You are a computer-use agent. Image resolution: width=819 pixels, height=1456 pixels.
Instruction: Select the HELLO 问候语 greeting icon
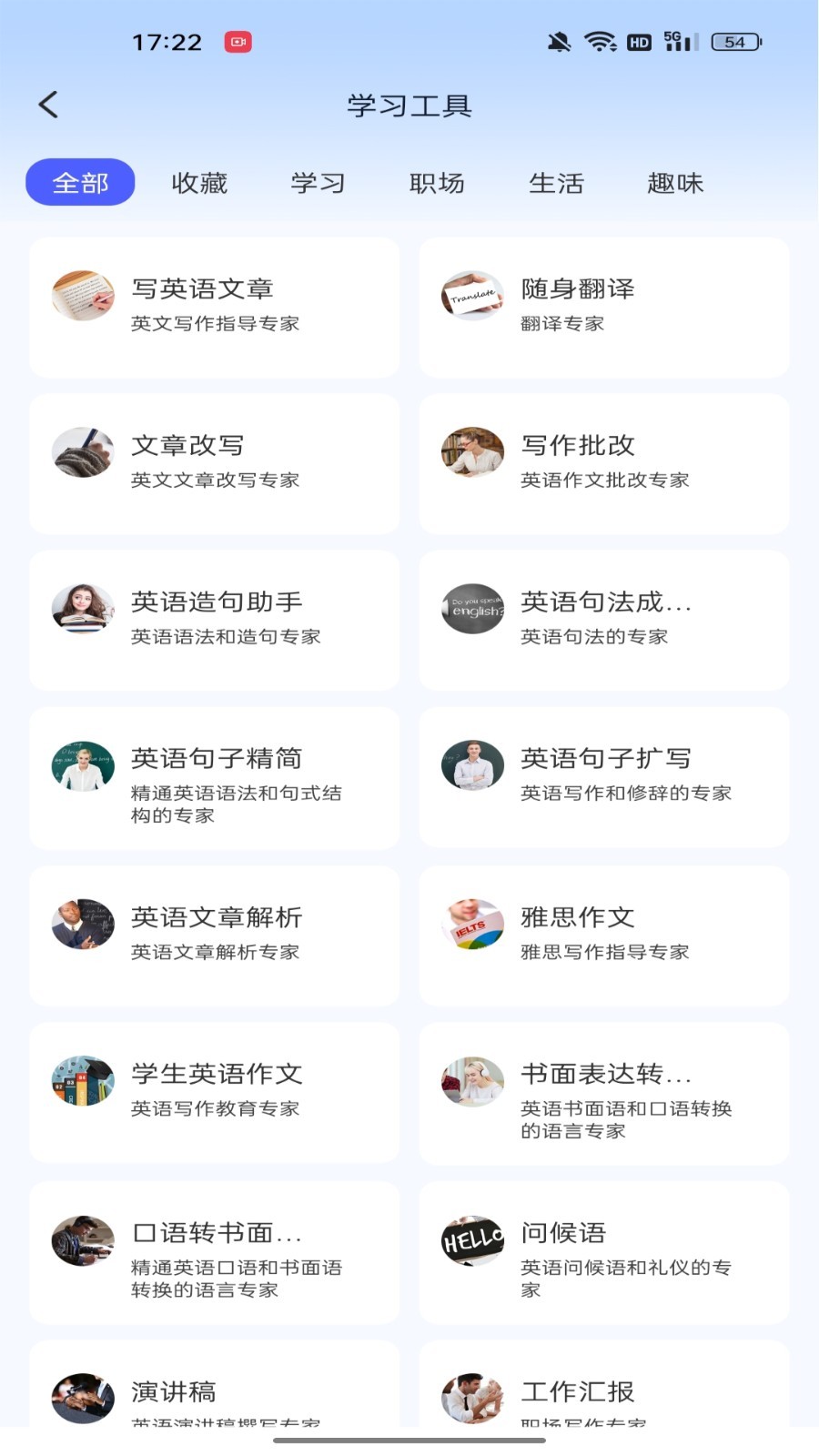click(471, 1240)
